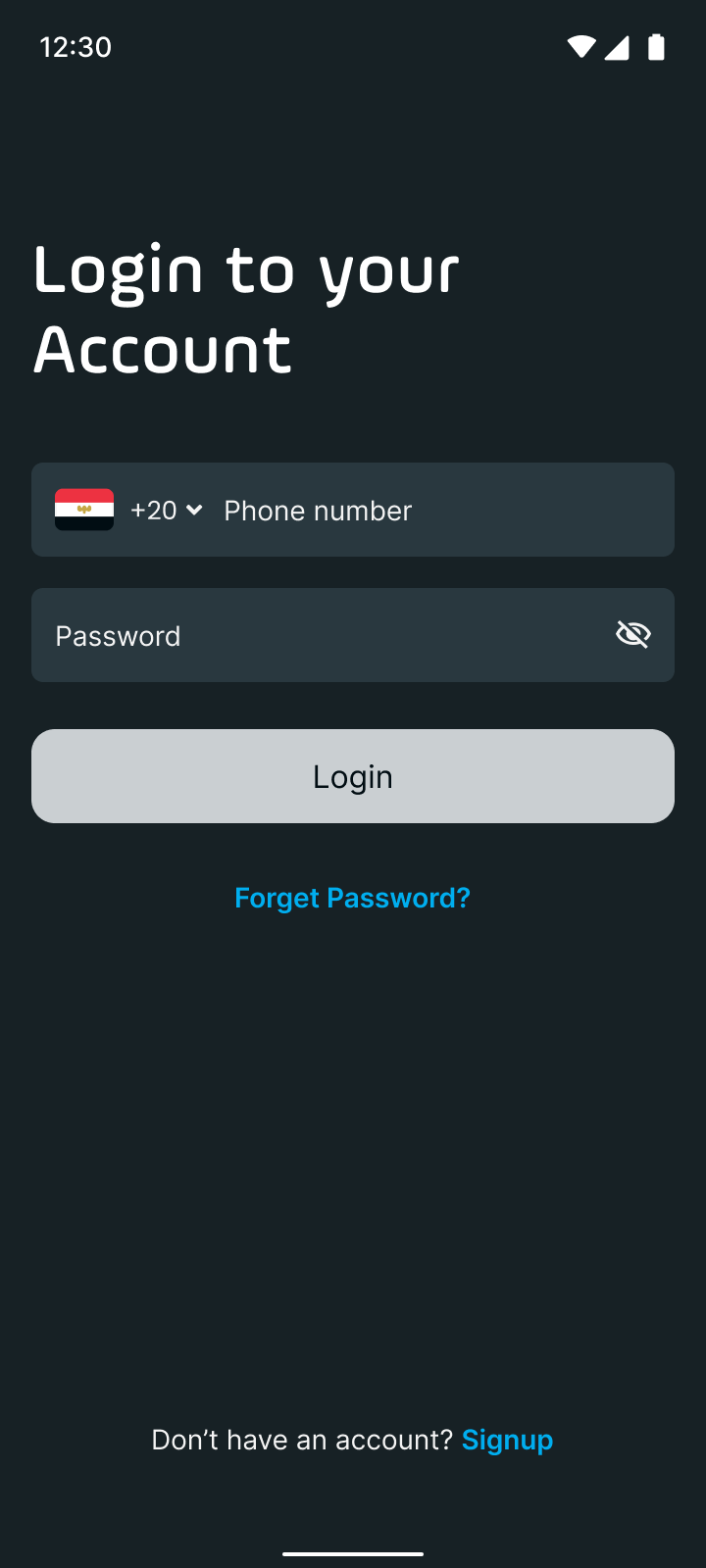Toggle password visibility eye icon
The width and height of the screenshot is (706, 1568).
[633, 635]
